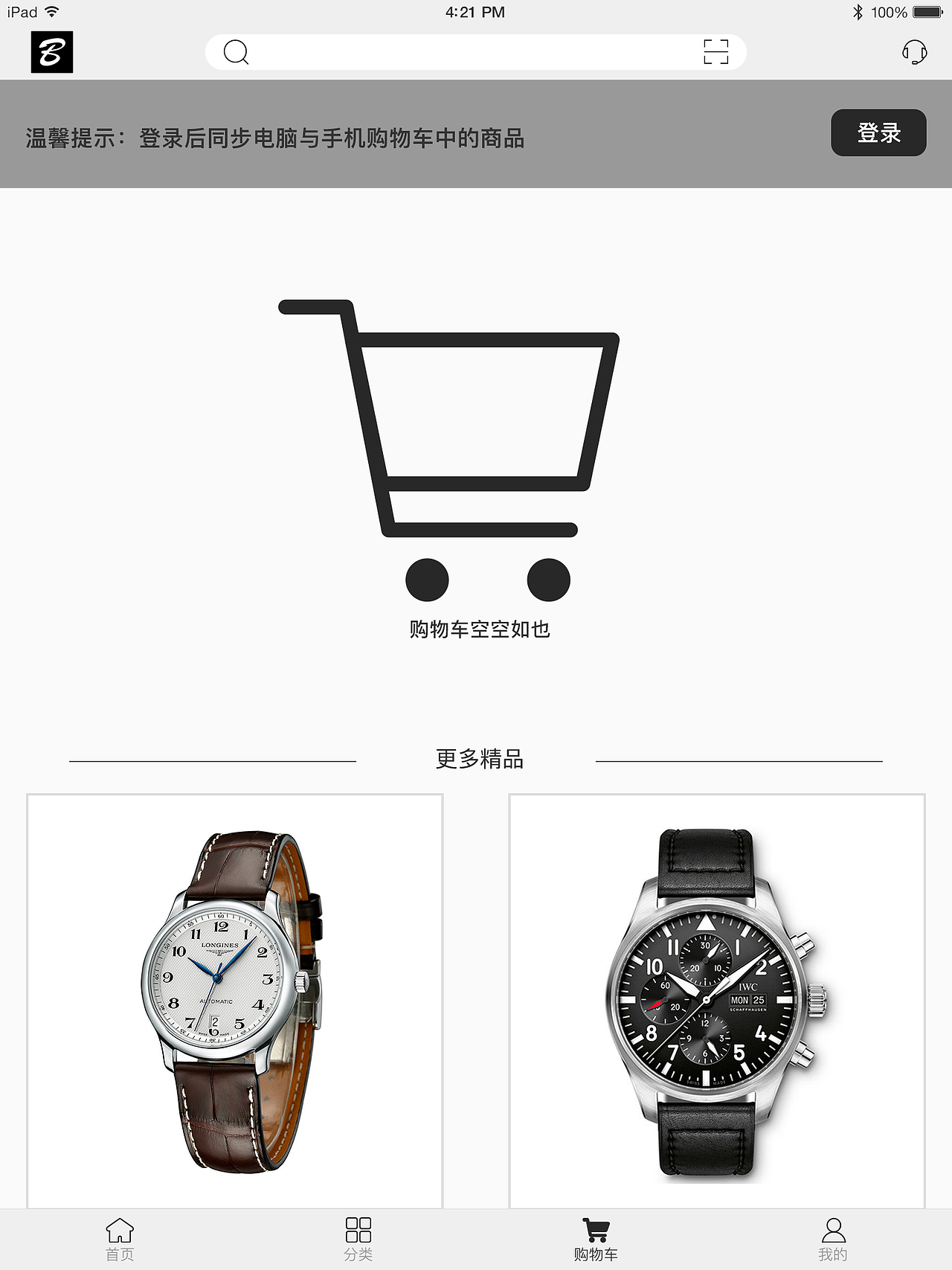Open the Longines brown strap watch
Viewport: 952px width, 1270px height.
coord(234,1001)
